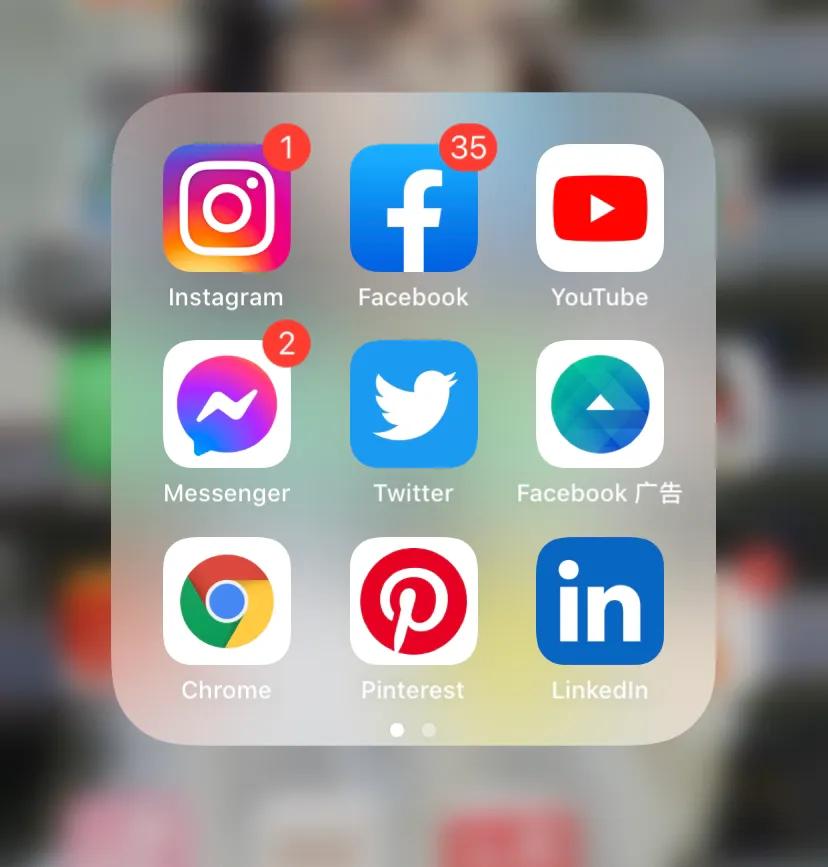Open the Instagram app

(226, 208)
